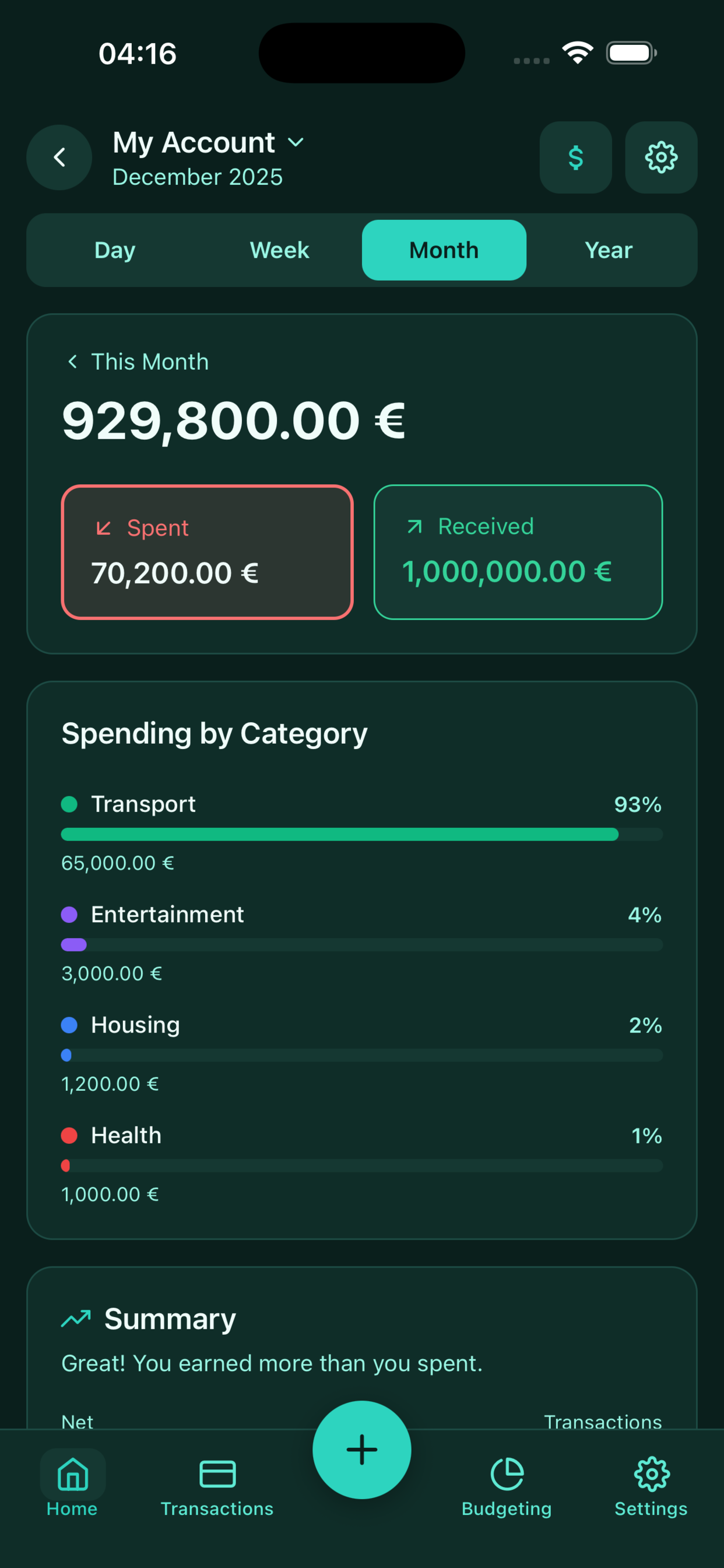The width and height of the screenshot is (724, 1568).
Task: Go back using the top-left arrow
Action: click(59, 157)
